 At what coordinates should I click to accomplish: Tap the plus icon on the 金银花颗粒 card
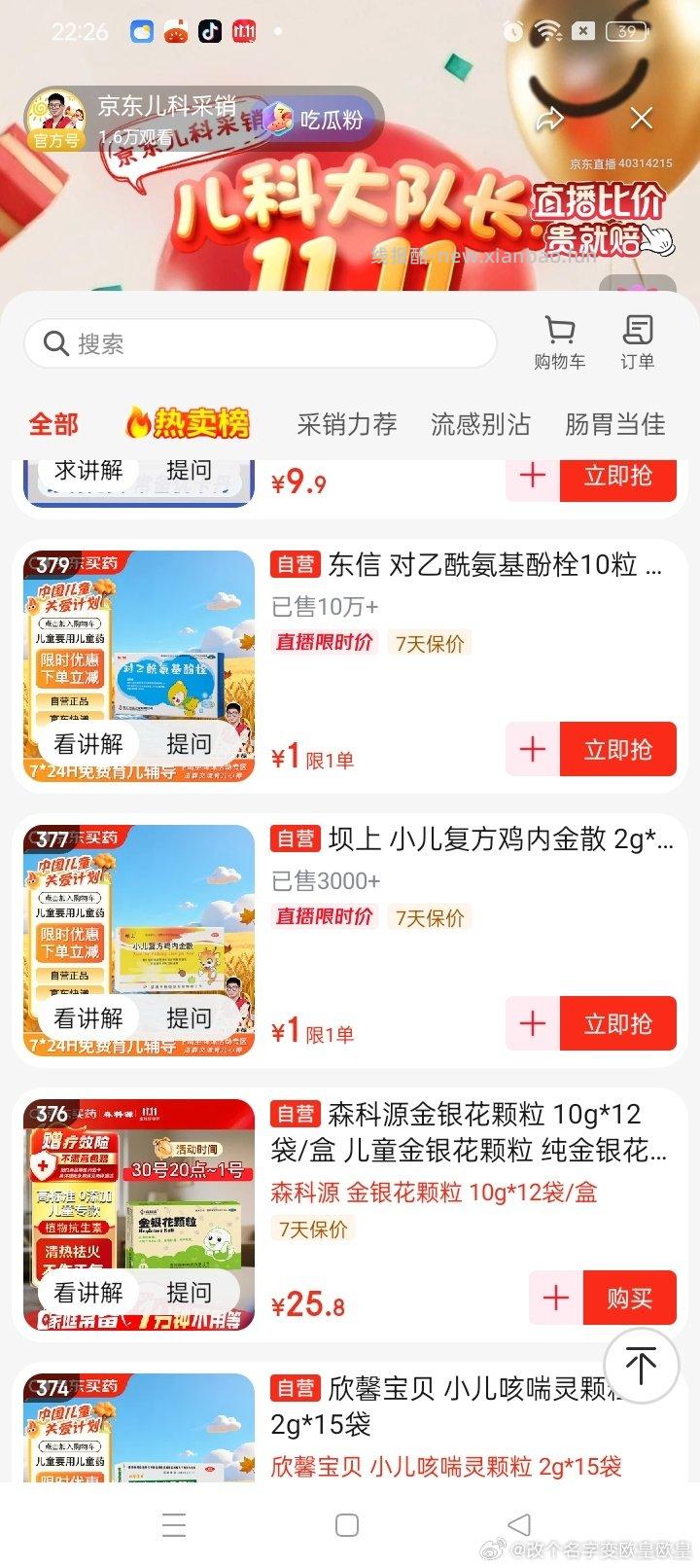pyautogui.click(x=555, y=1299)
